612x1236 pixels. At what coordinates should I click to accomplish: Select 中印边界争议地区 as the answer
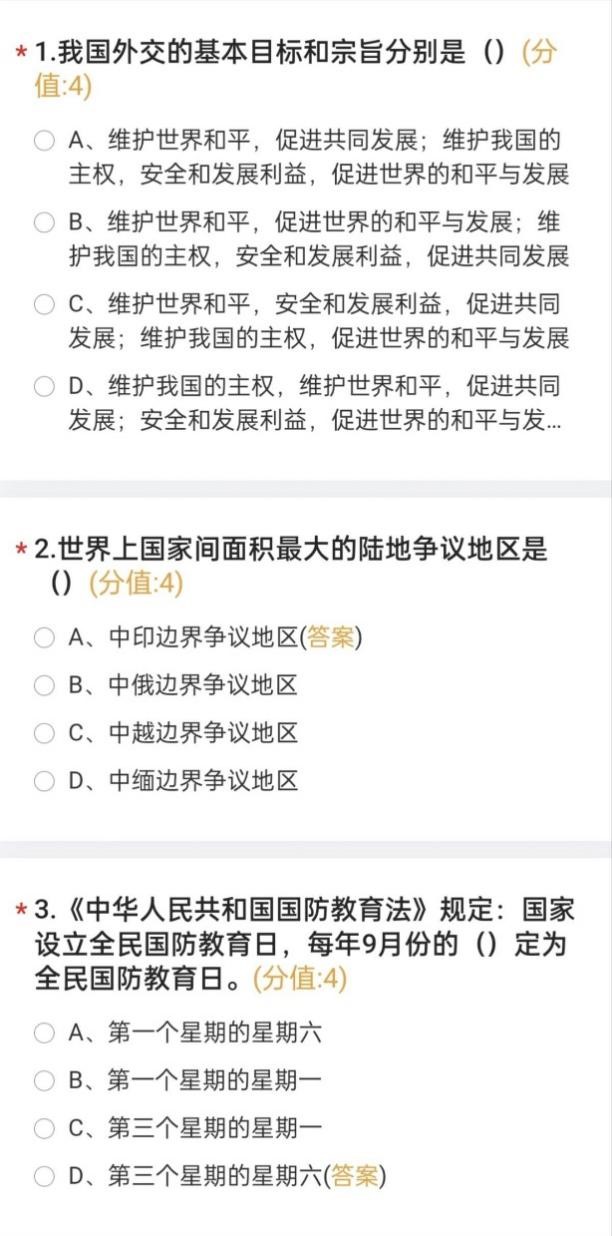click(44, 637)
